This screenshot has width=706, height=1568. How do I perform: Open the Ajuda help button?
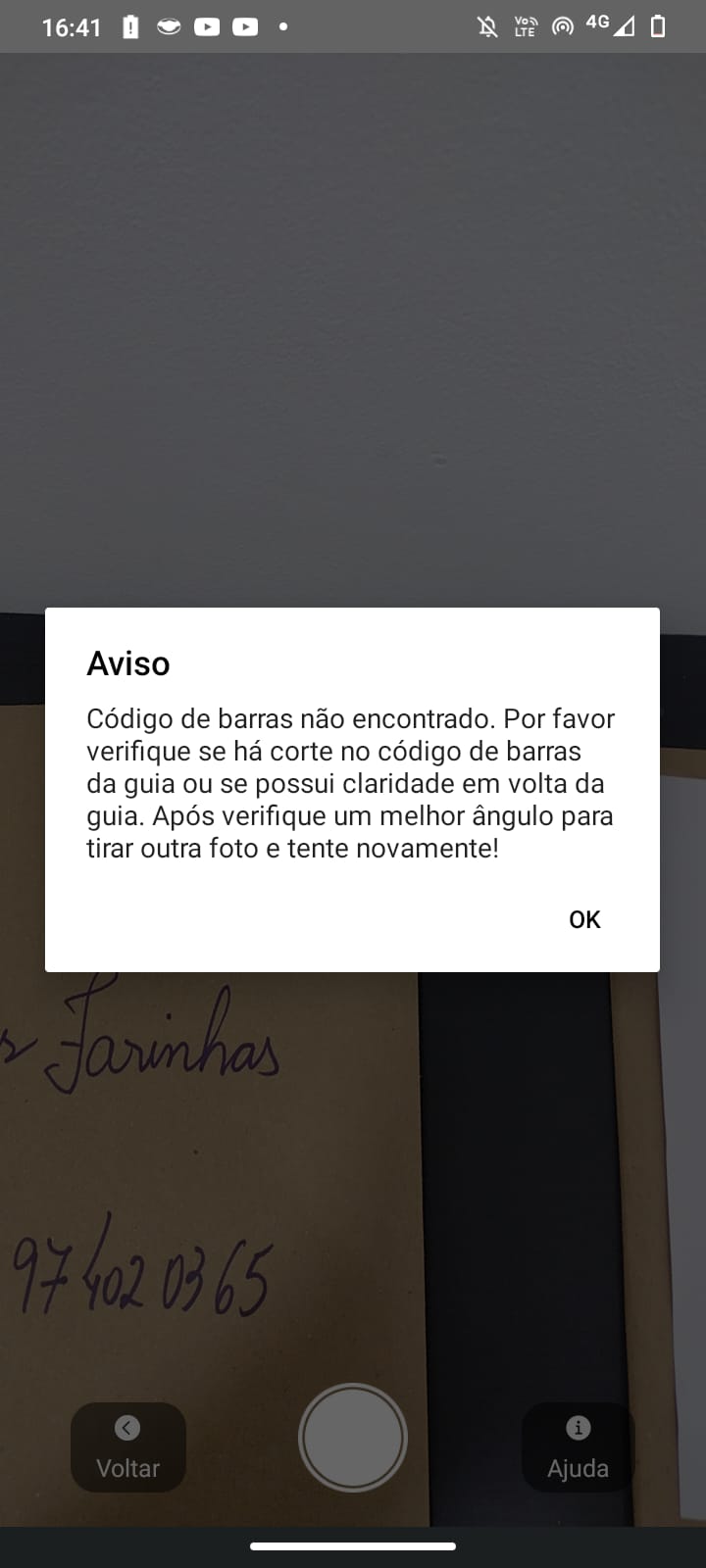[578, 1447]
